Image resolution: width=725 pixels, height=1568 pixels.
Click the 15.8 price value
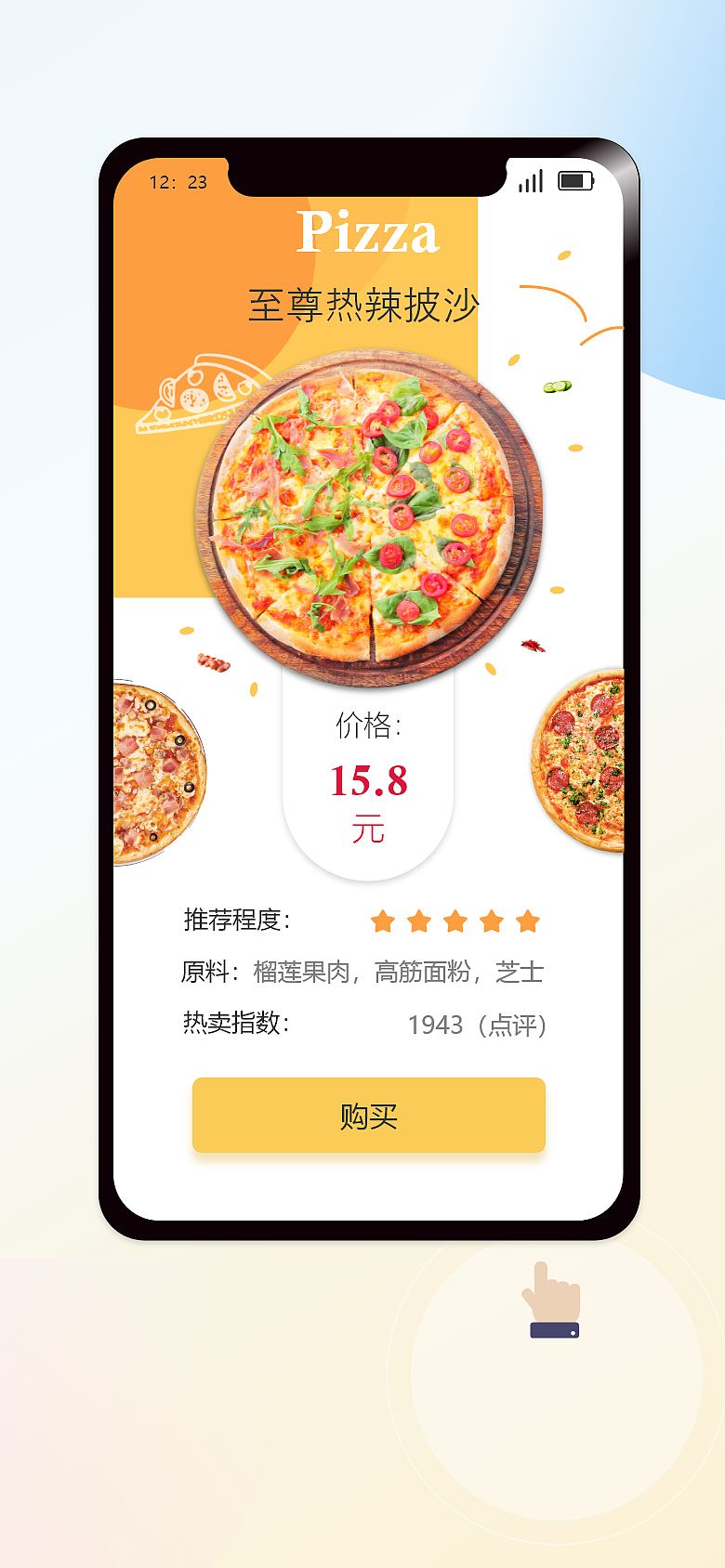[x=368, y=782]
